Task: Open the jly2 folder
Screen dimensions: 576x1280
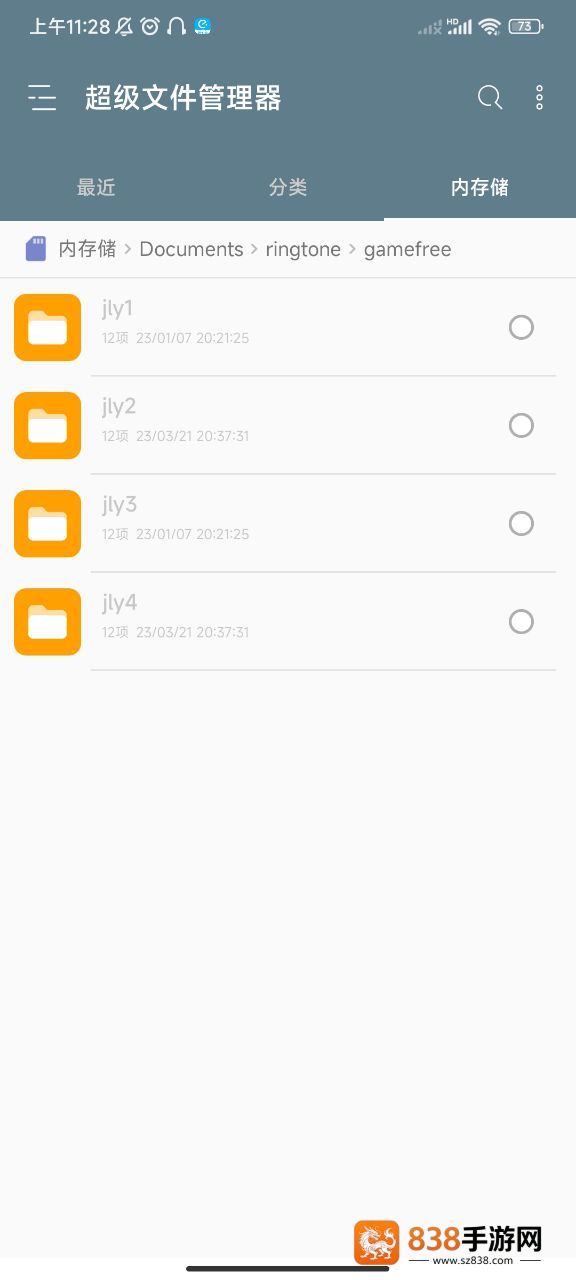Action: pyautogui.click(x=288, y=425)
